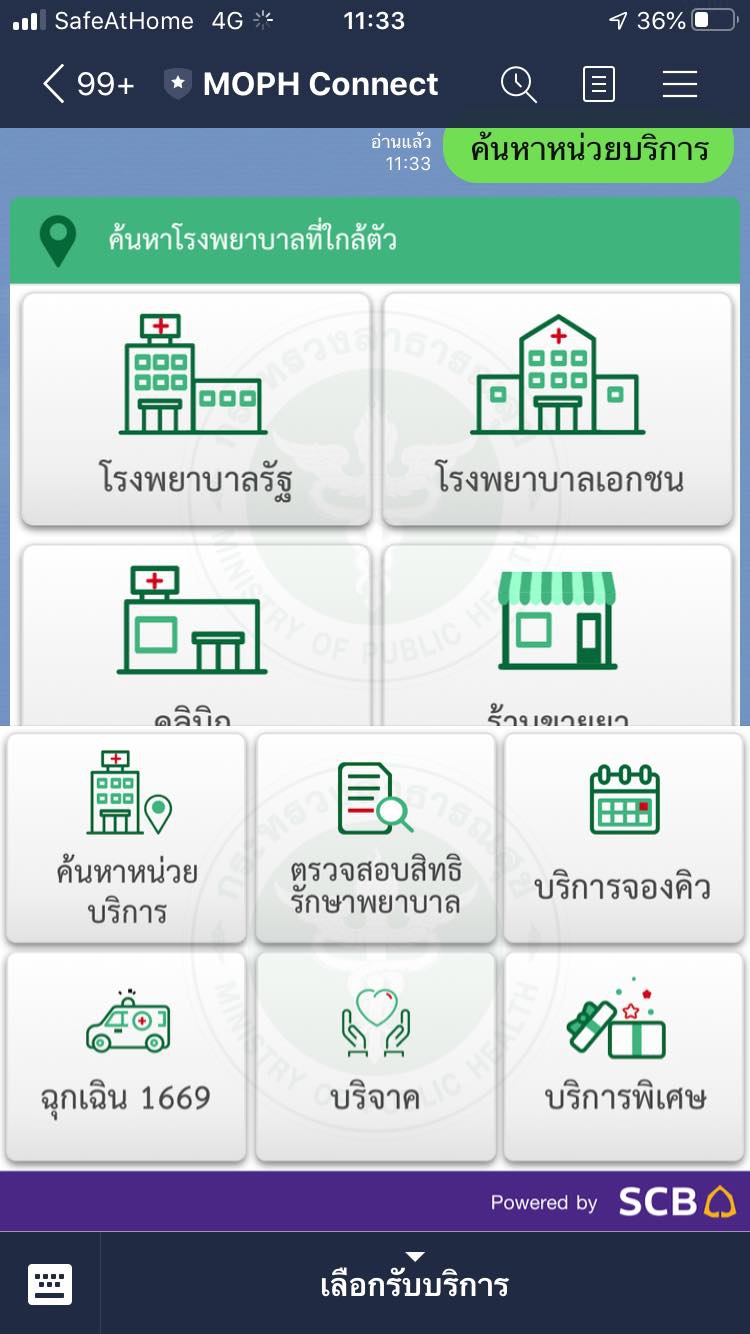Open บริการพิเศษ special services

click(624, 1056)
